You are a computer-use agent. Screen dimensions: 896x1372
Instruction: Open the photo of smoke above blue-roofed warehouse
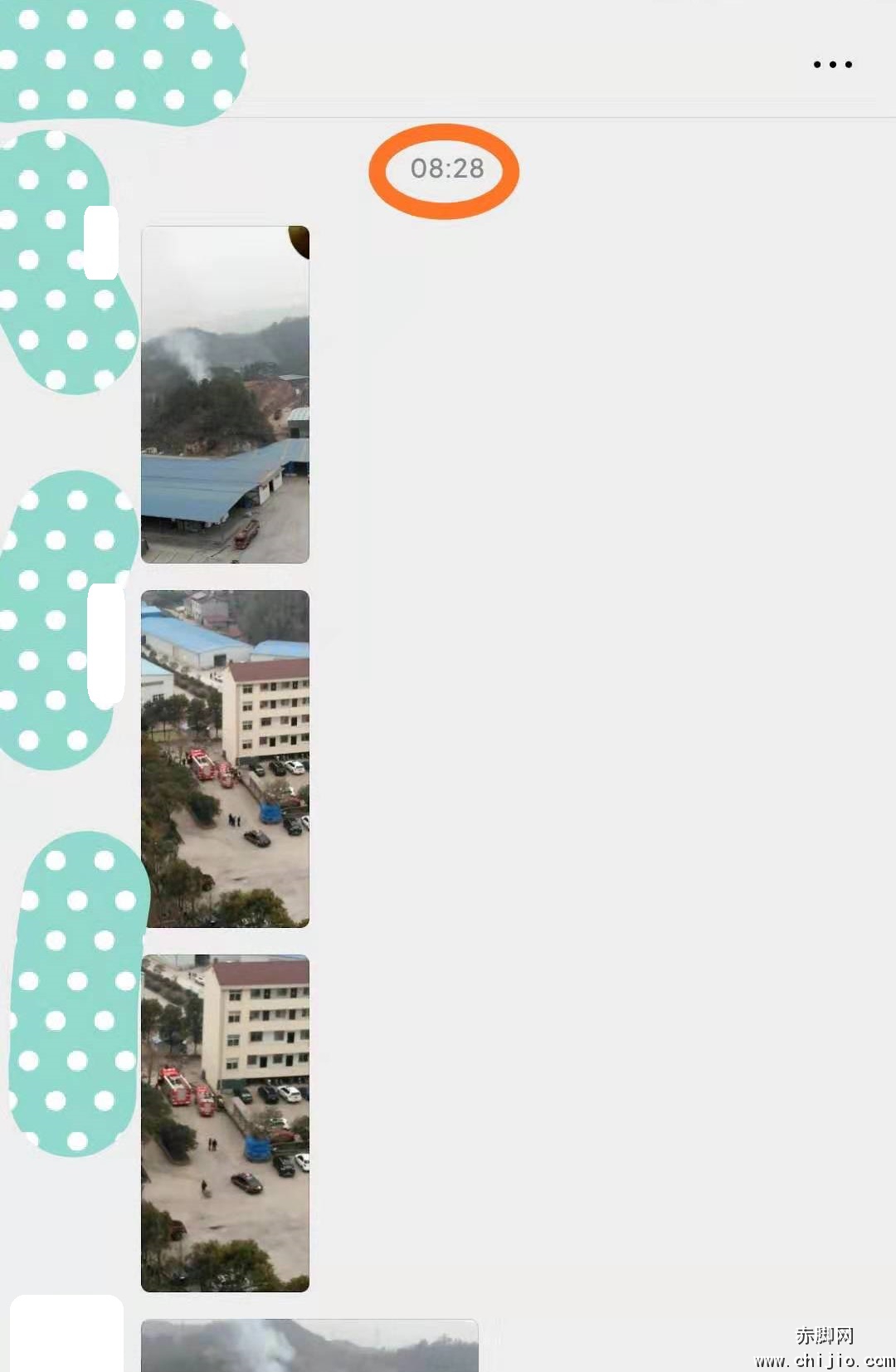(x=225, y=394)
